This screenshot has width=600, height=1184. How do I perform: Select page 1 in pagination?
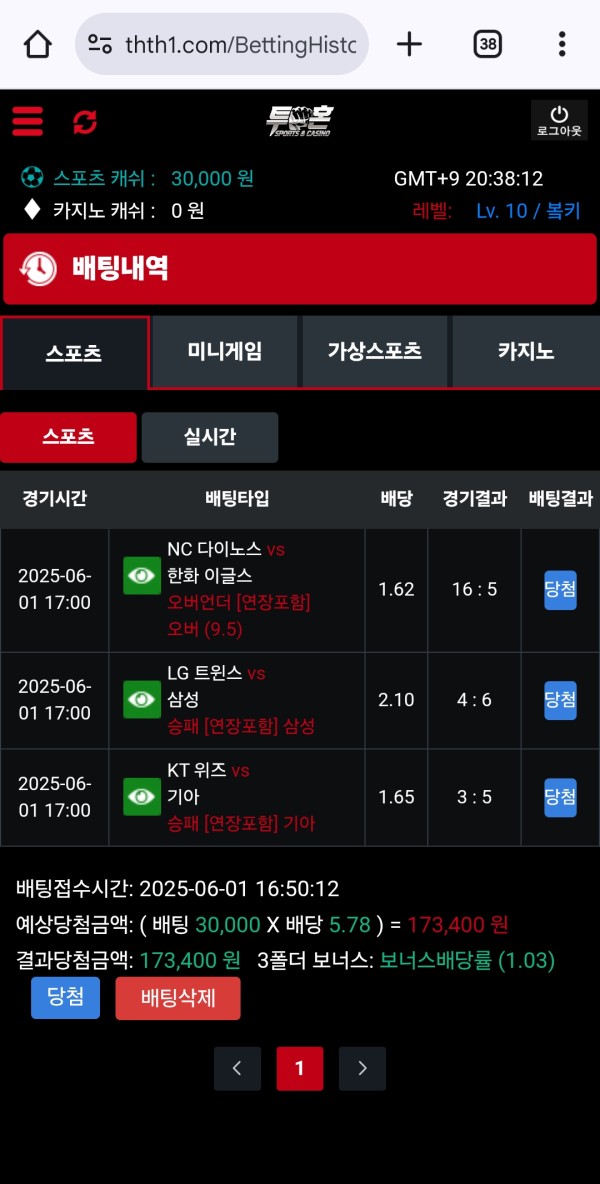click(299, 1069)
